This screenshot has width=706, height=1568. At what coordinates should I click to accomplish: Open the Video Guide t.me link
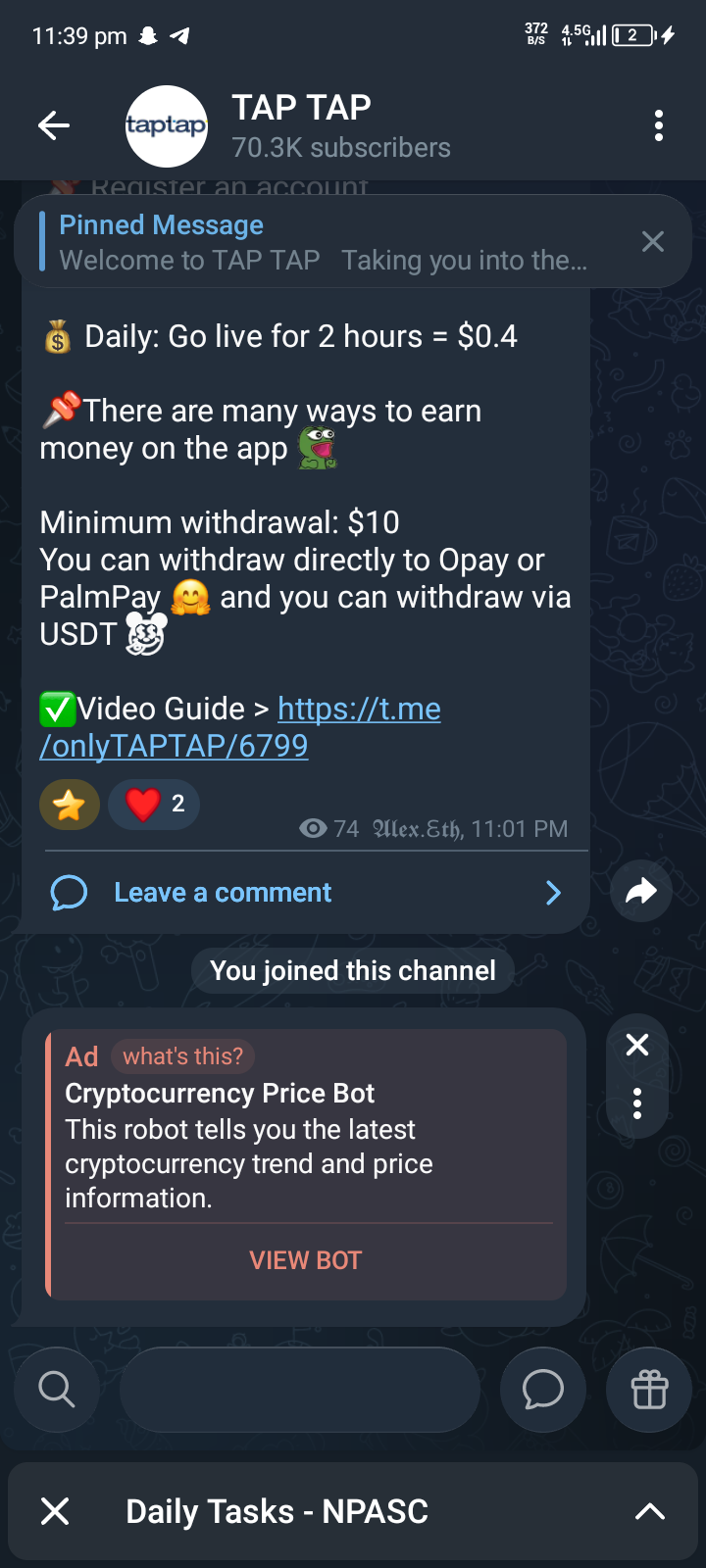pos(359,709)
